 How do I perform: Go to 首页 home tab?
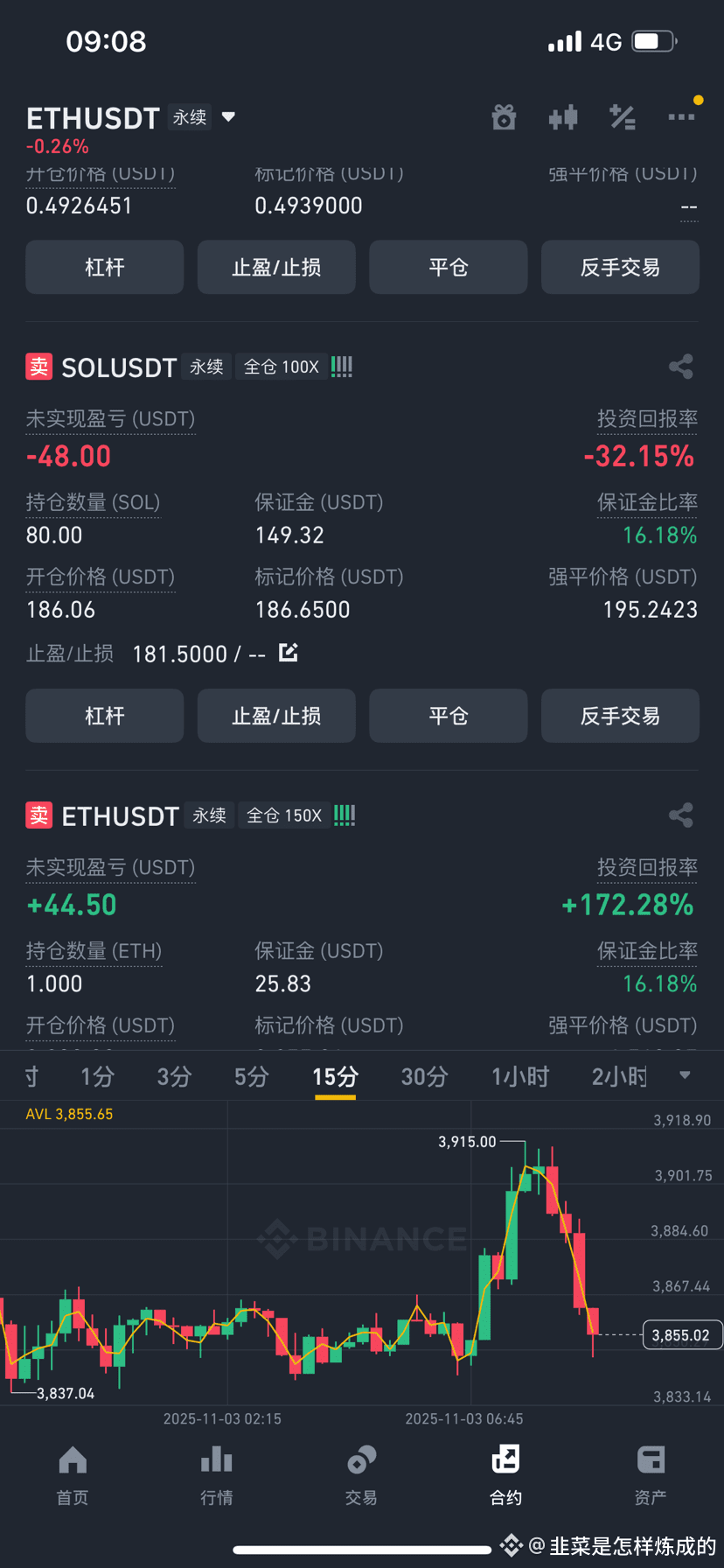pyautogui.click(x=73, y=1475)
